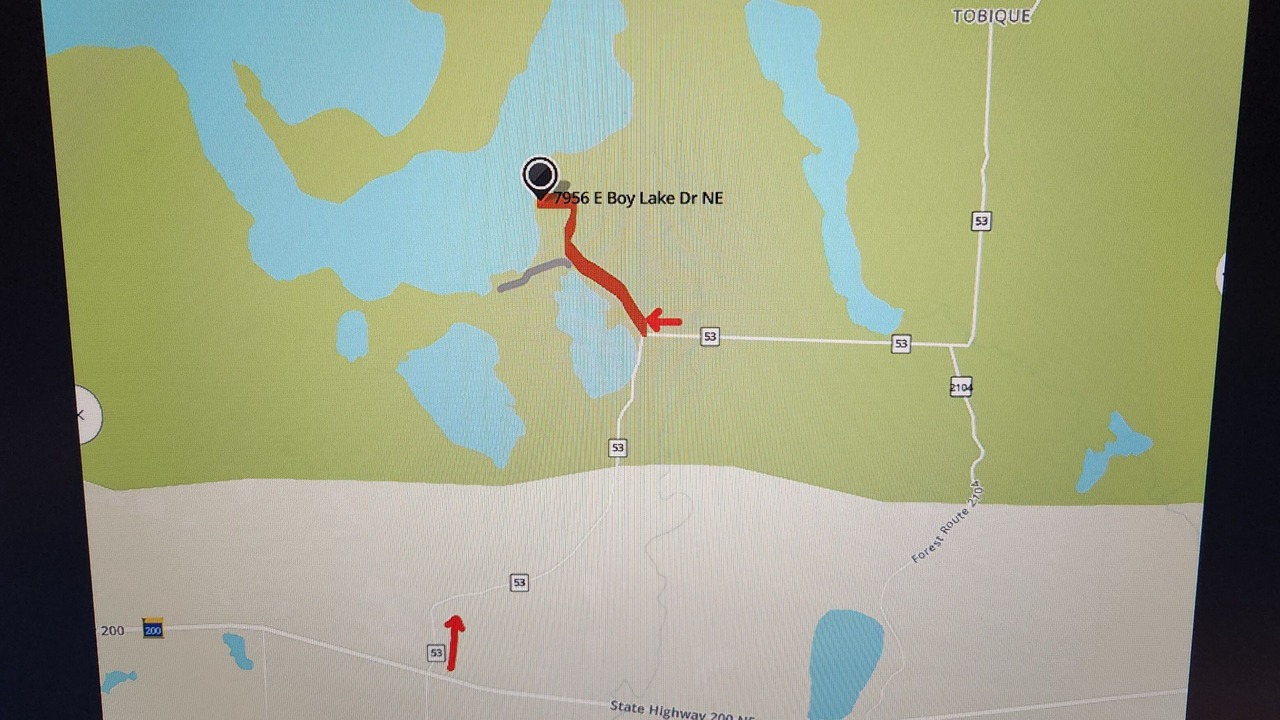Close the side panel with the X button
The height and width of the screenshot is (720, 1280).
pyautogui.click(x=81, y=414)
